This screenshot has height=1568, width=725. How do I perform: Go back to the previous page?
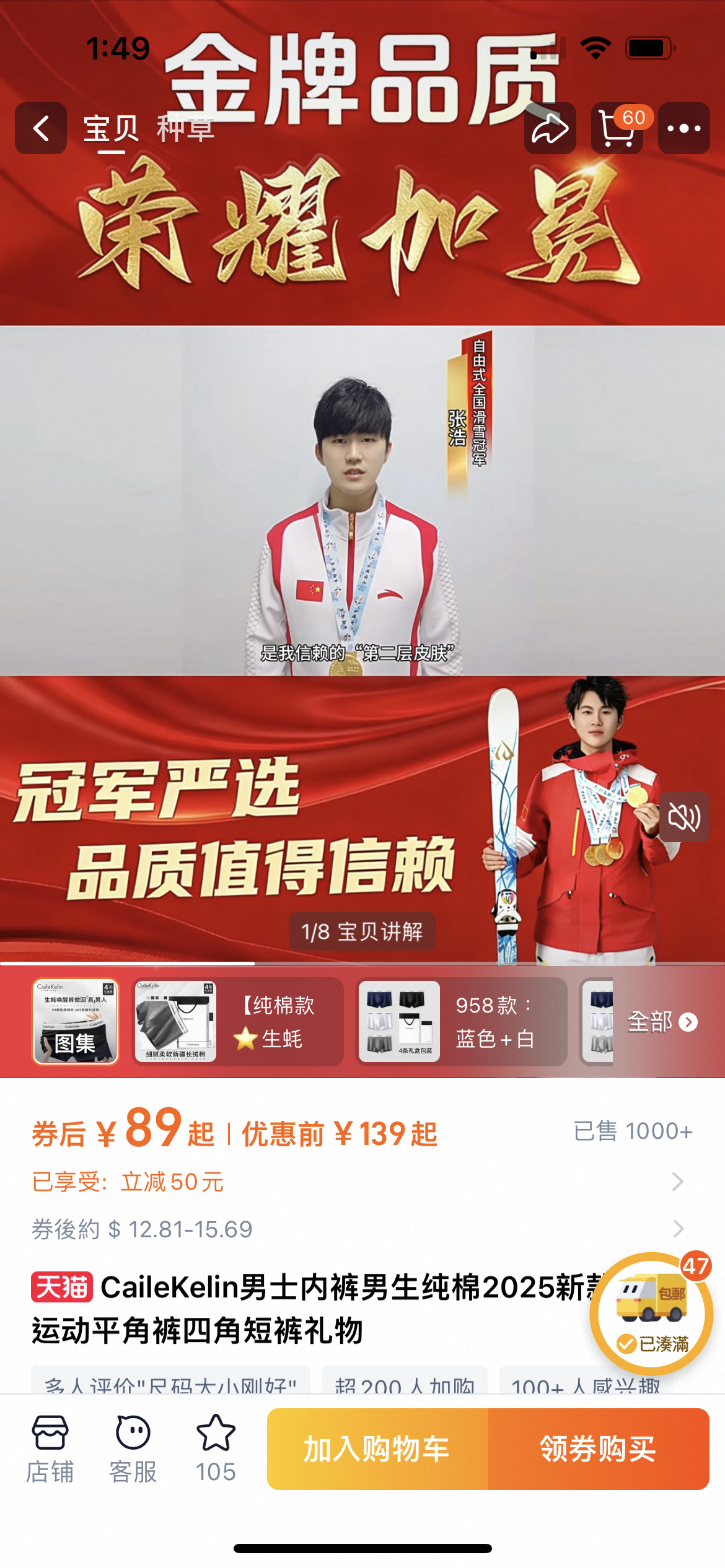click(x=41, y=129)
